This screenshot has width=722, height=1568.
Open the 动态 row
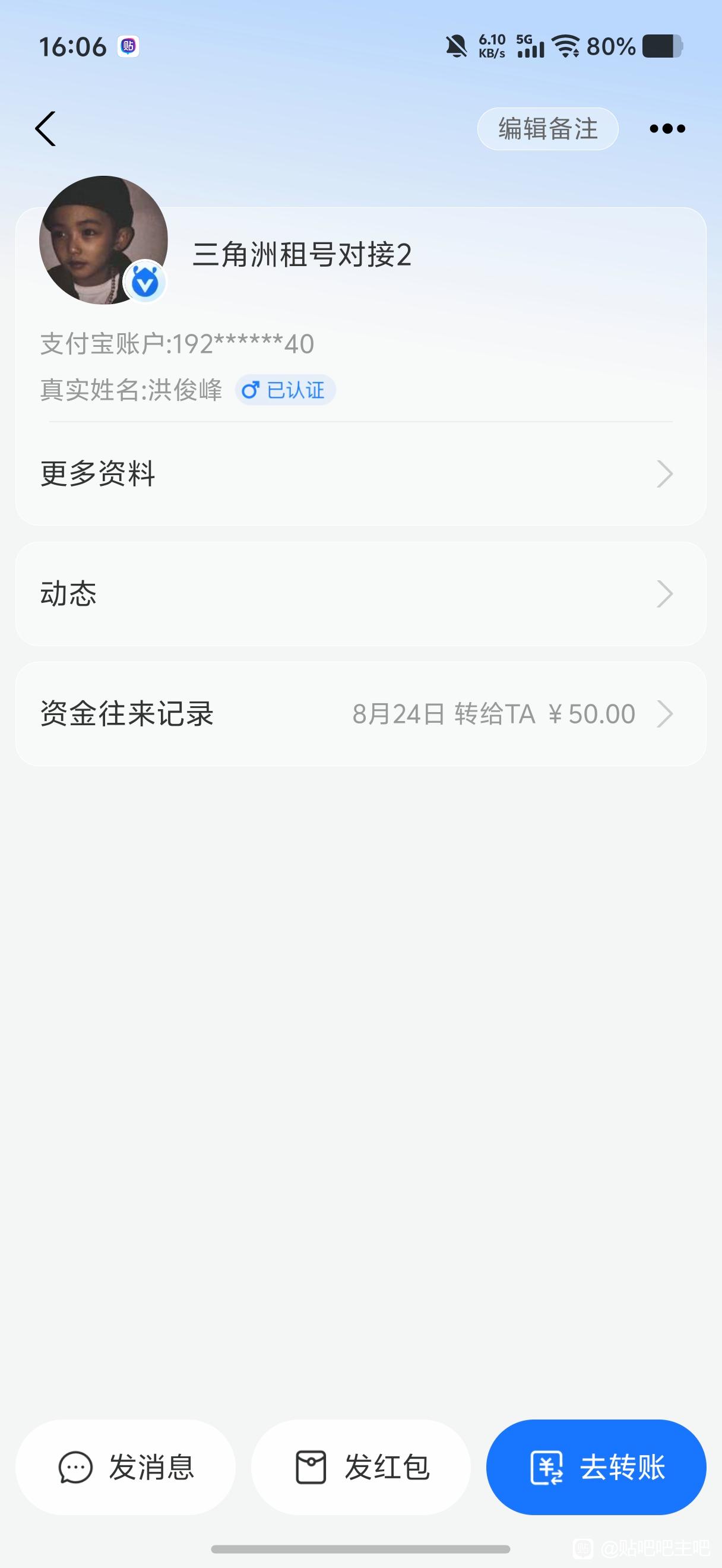pyautogui.click(x=360, y=593)
